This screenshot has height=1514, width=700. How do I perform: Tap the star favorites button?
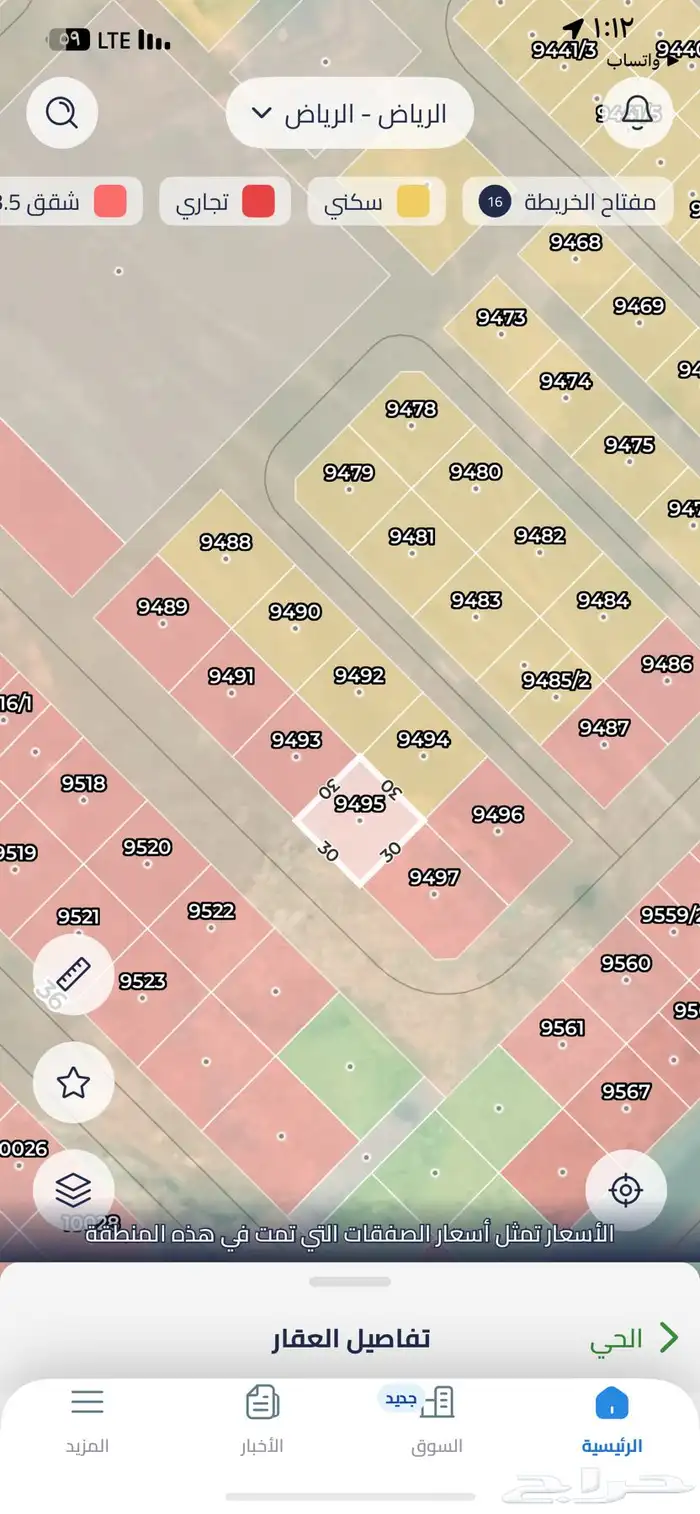click(x=73, y=1082)
